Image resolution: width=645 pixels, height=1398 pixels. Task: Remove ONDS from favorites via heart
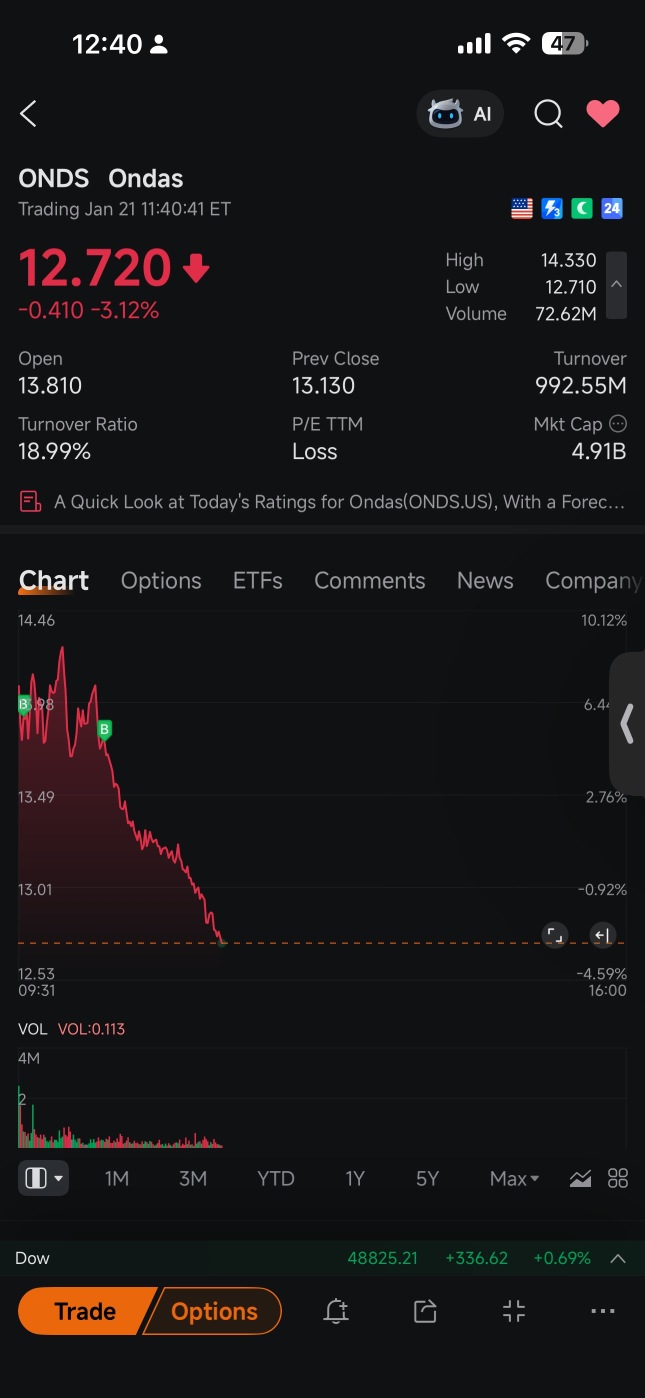pyautogui.click(x=603, y=114)
